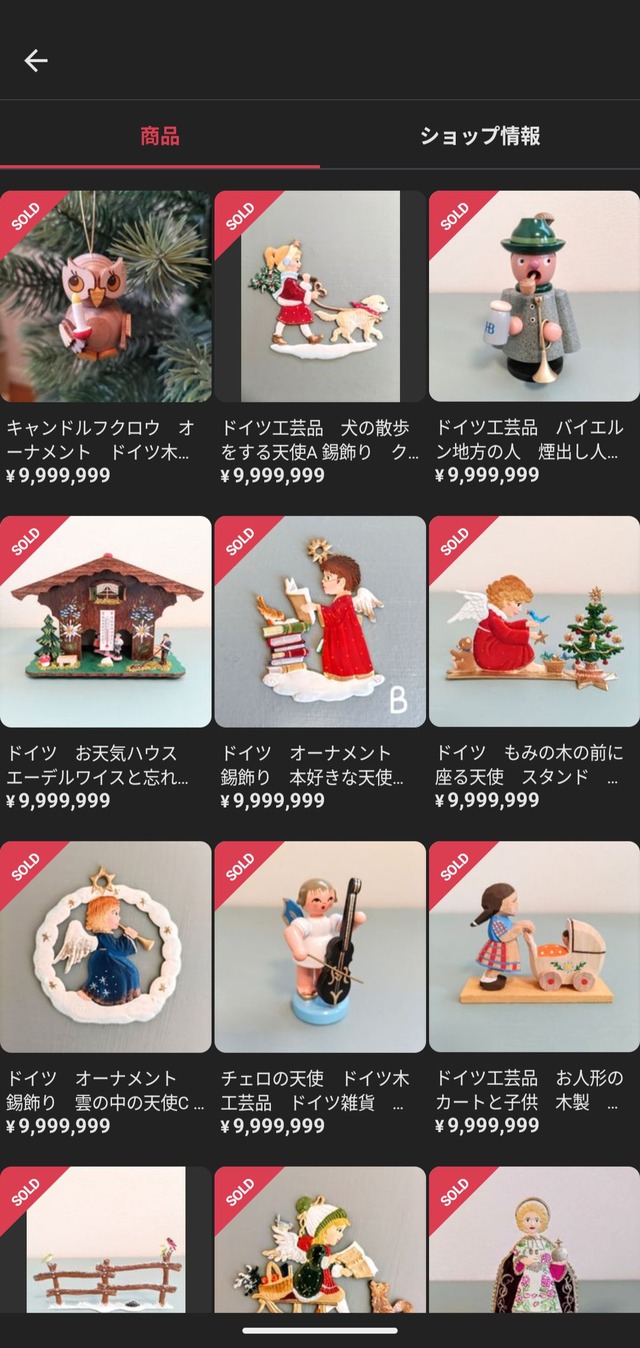Open the 犬の散歩をする天使A item

(x=320, y=340)
